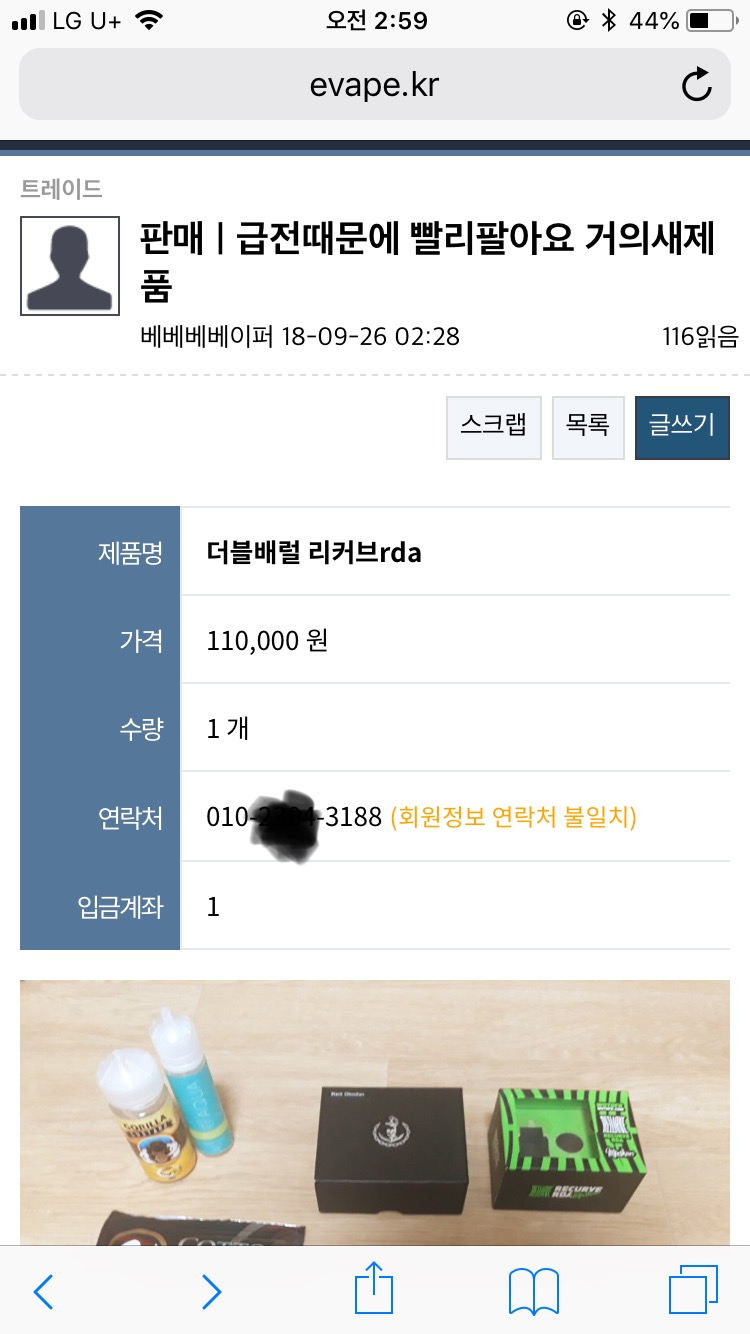Open the 목록 list
The width and height of the screenshot is (750, 1334).
click(588, 427)
